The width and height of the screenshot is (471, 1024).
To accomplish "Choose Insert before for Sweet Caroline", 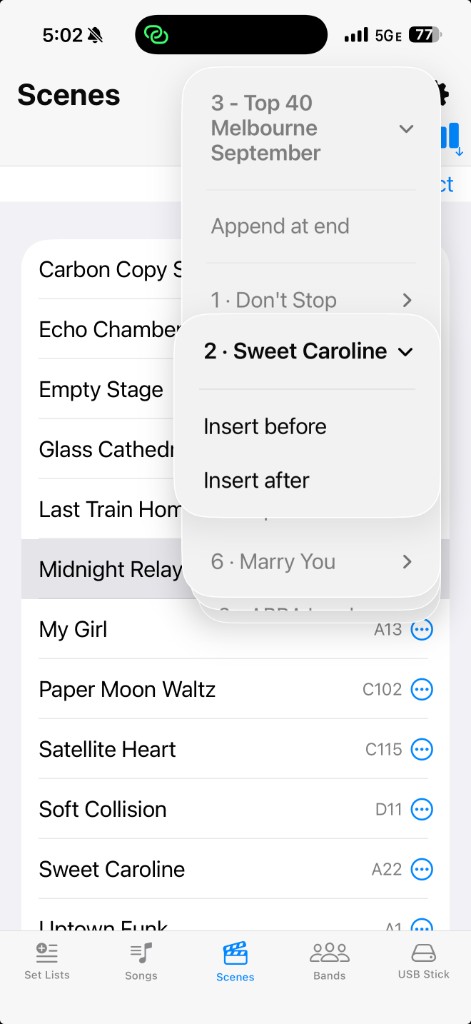I will pyautogui.click(x=306, y=426).
